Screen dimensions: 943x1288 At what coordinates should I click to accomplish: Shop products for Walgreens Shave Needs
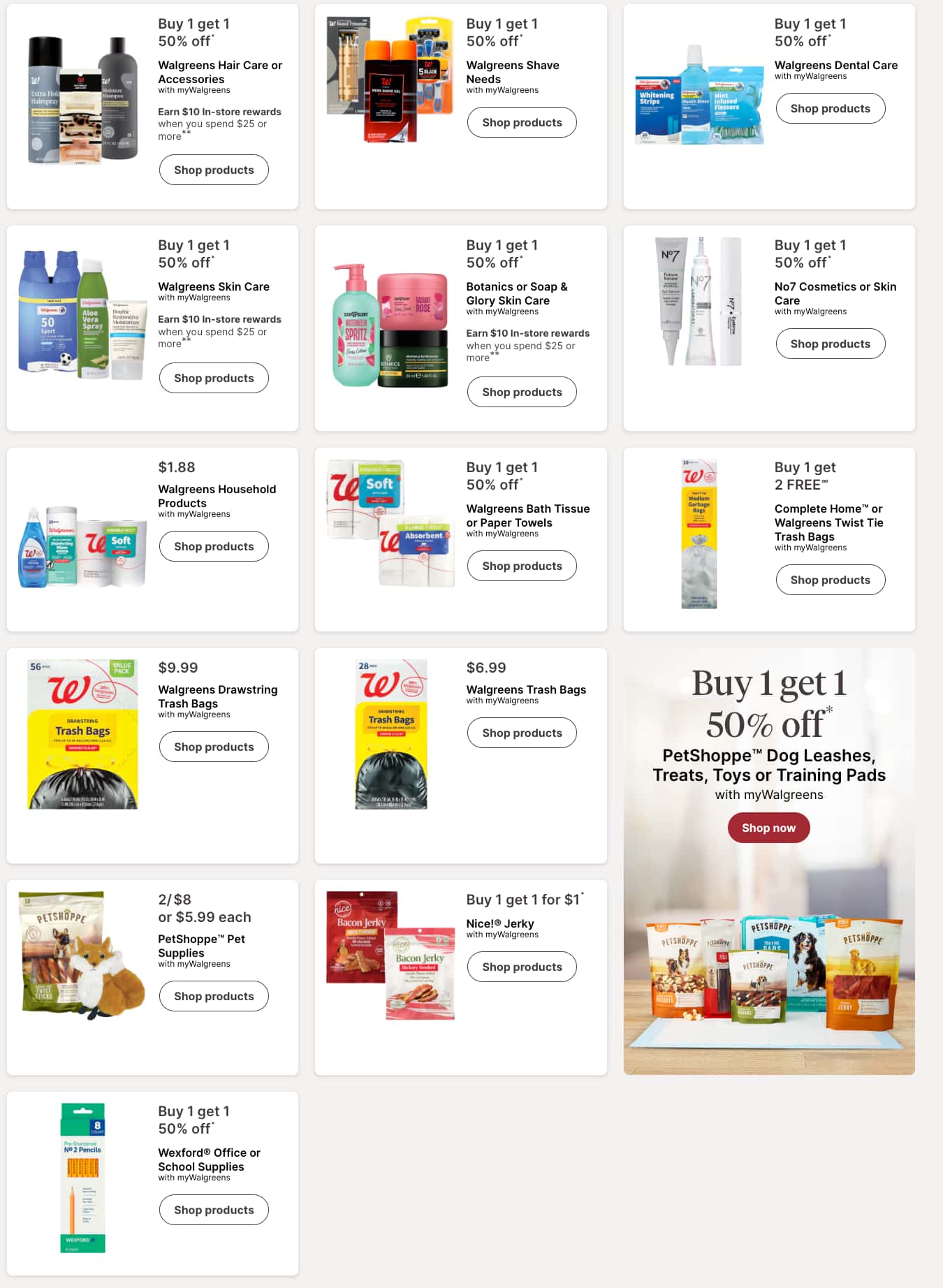pos(522,122)
